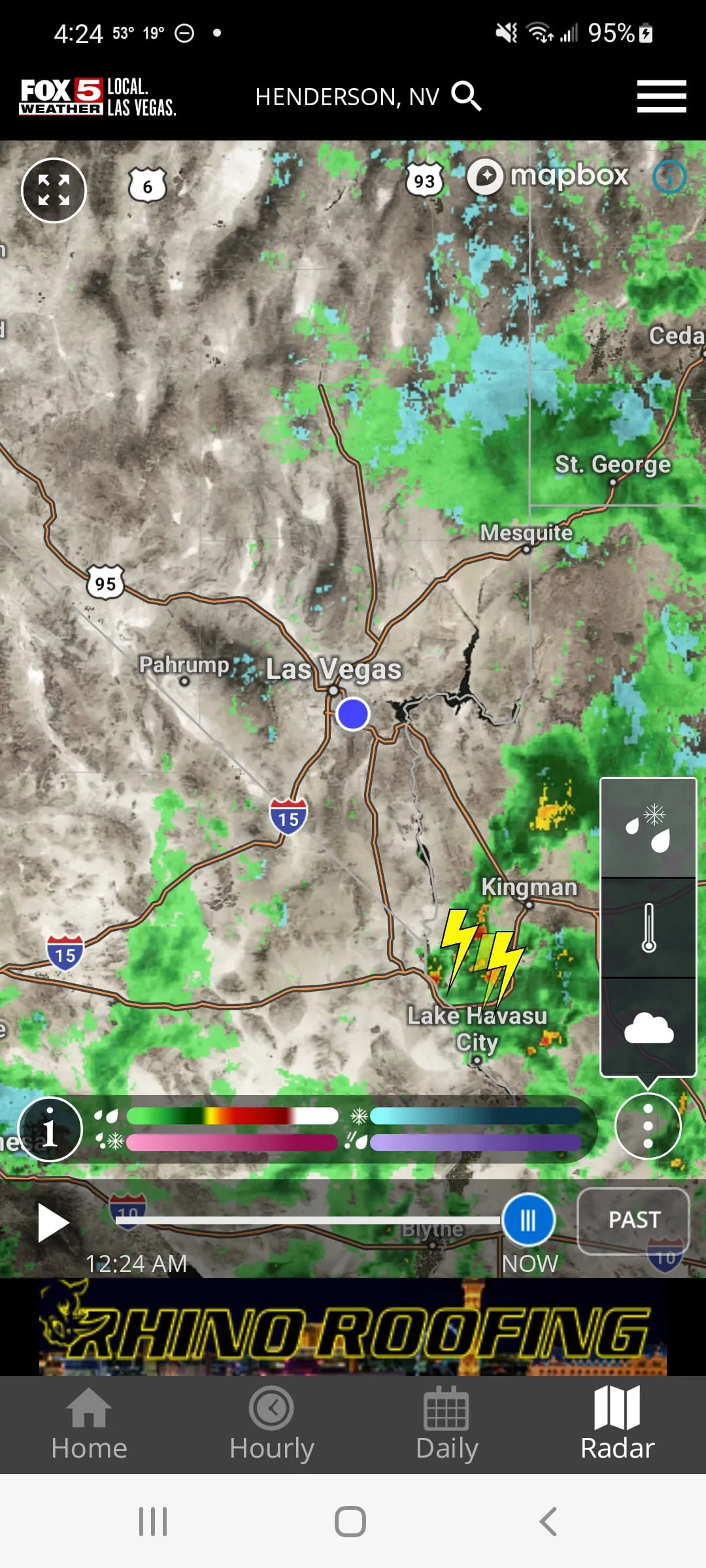Screen dimensions: 706x1568
Task: Expand the hamburger navigation menu
Action: click(x=661, y=95)
